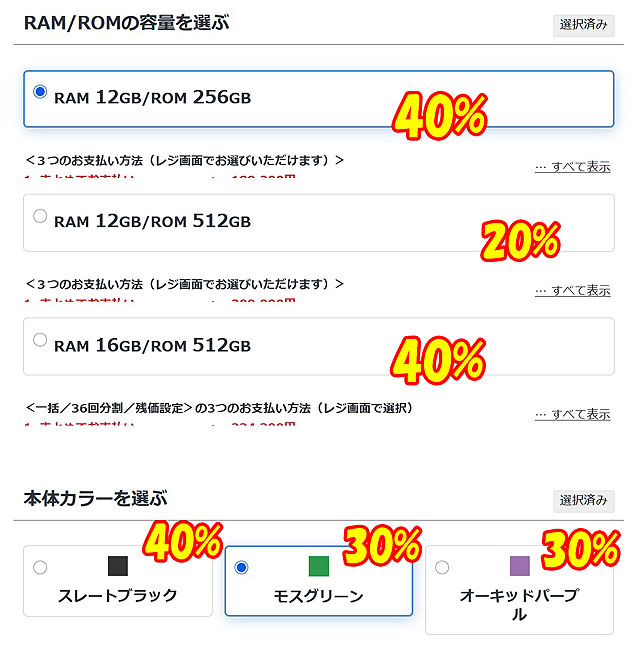The width and height of the screenshot is (640, 646).
Task: Select RAM 12GB/ROM 256GB option
Action: pyautogui.click(x=40, y=92)
